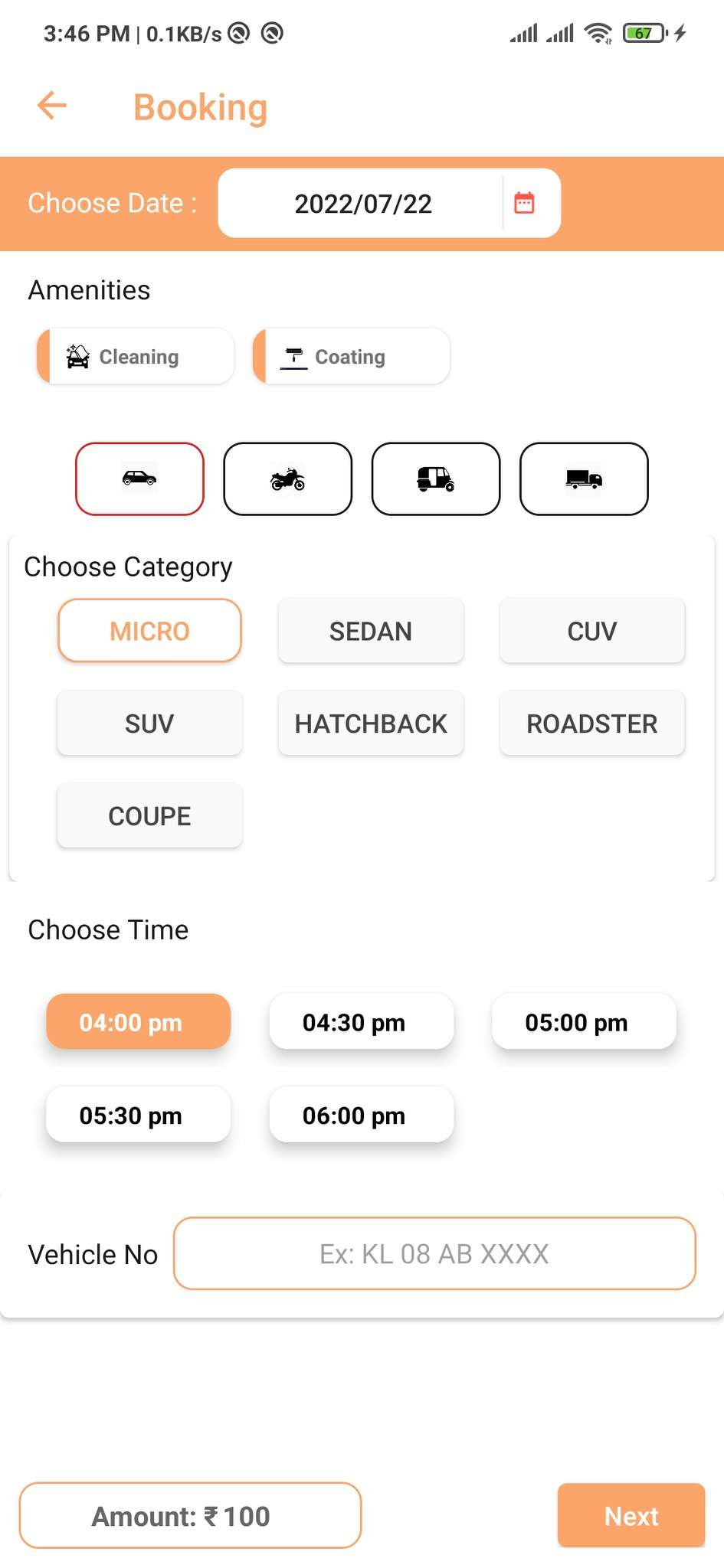Select the motorcycle vehicle type icon
Image resolution: width=724 pixels, height=1568 pixels.
pyautogui.click(x=287, y=479)
